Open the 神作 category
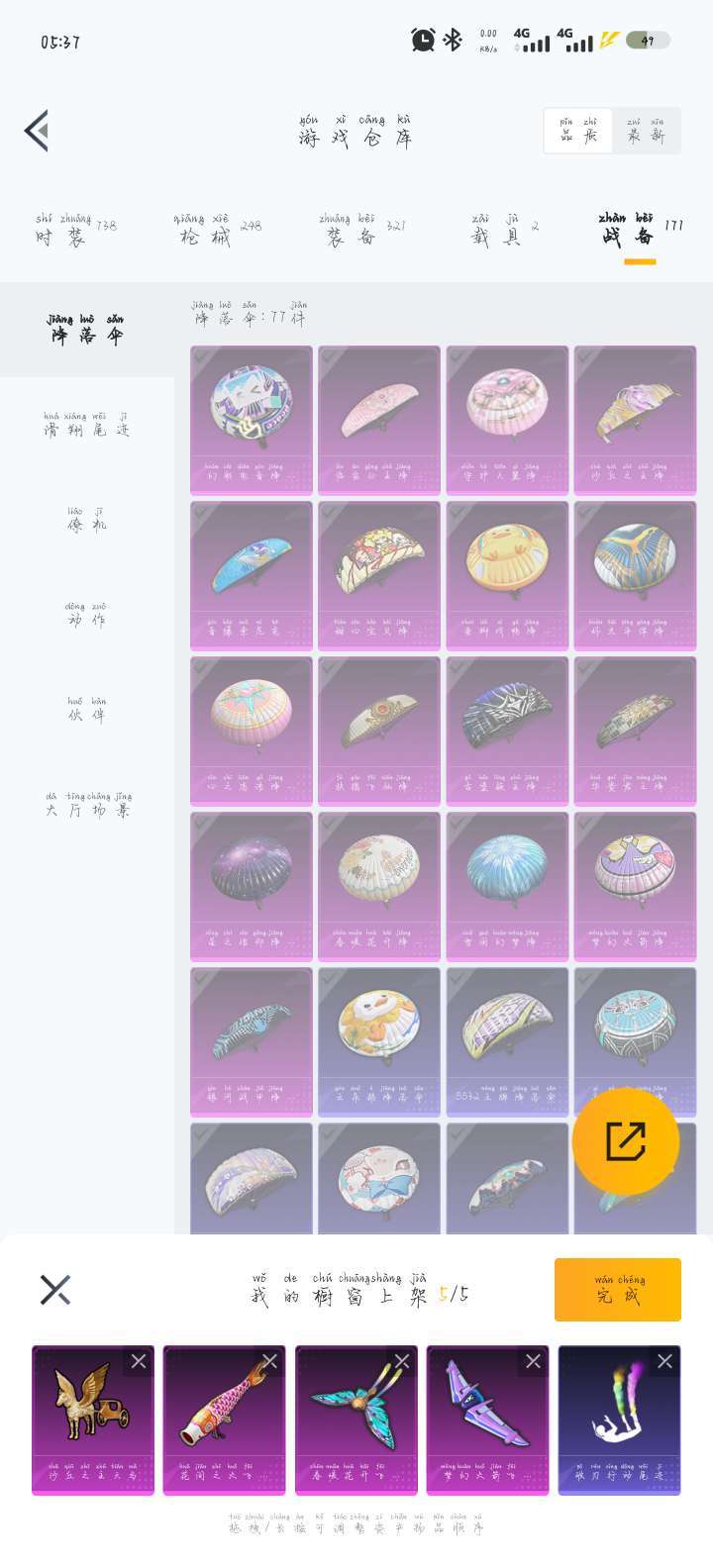Image resolution: width=713 pixels, height=1568 pixels. 87,615
